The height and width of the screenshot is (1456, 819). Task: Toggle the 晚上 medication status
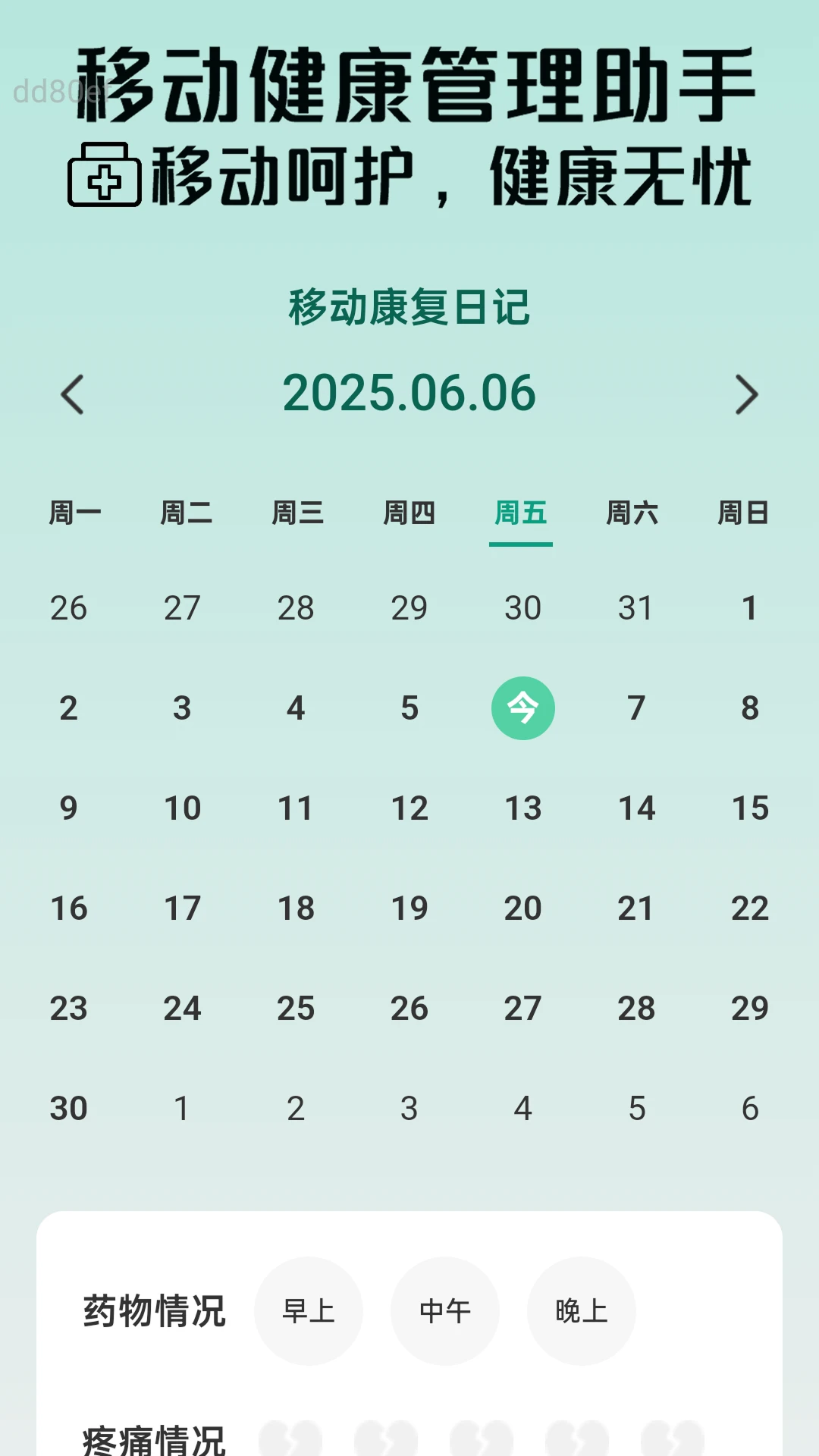point(580,1310)
